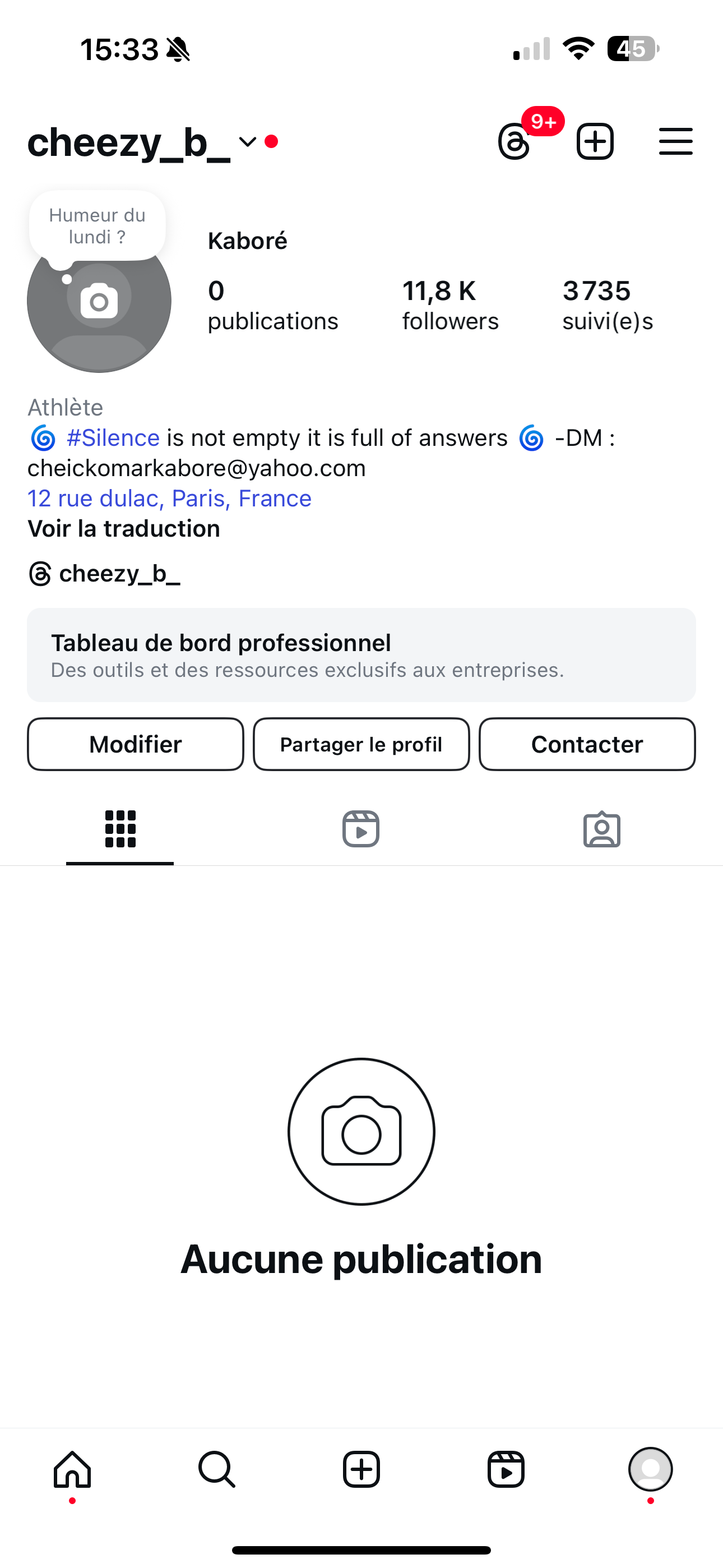The image size is (723, 1568).
Task: Open the #Silence hashtag
Action: click(113, 437)
